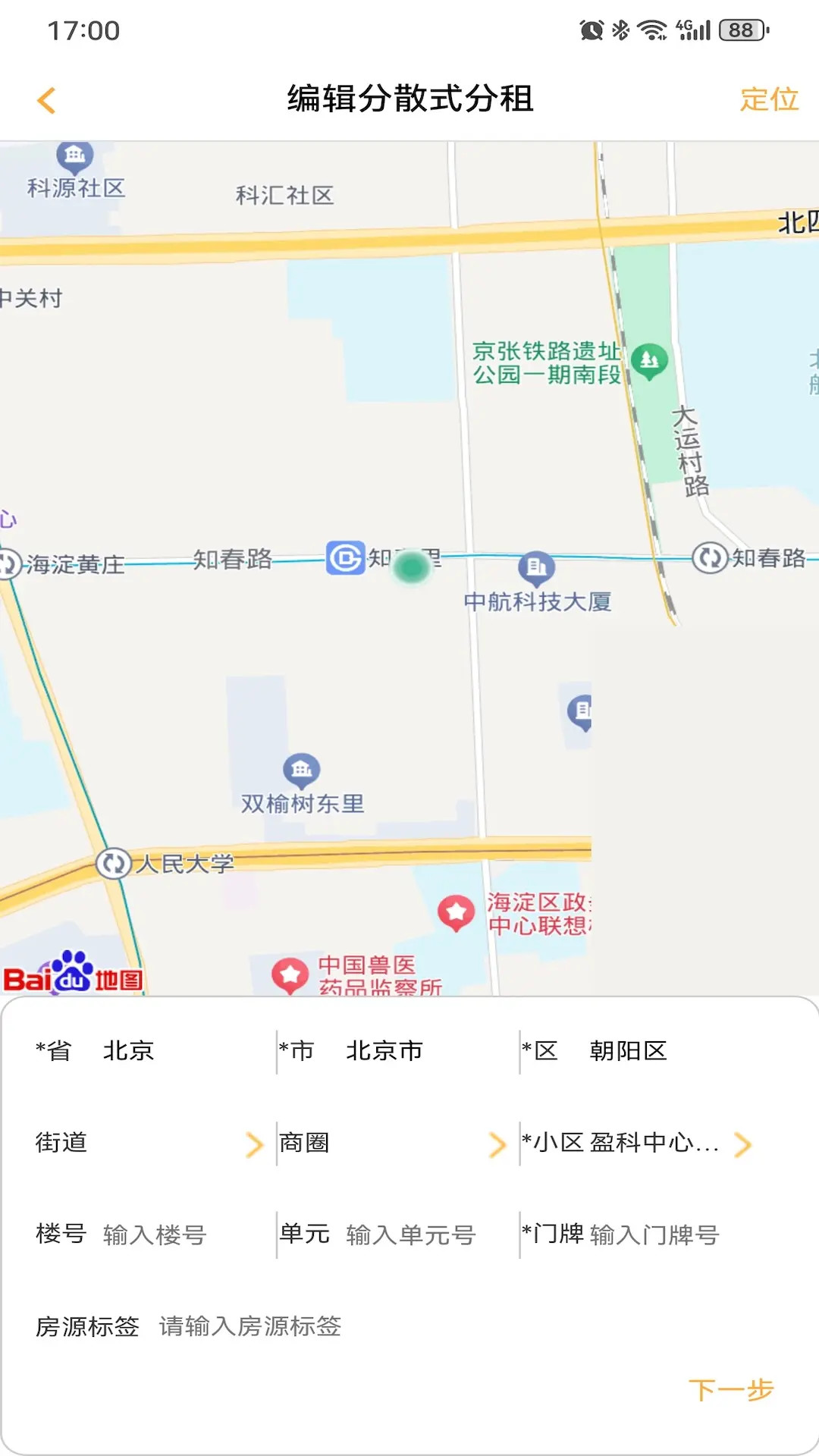Click the 双榆树东里 community marker

point(300,770)
